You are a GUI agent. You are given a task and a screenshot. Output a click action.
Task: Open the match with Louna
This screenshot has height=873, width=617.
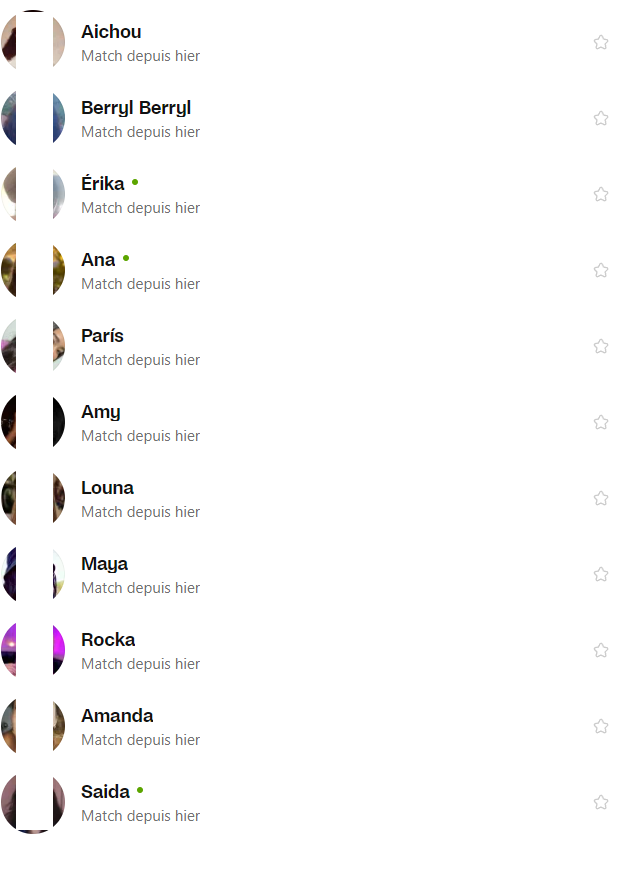pos(107,488)
